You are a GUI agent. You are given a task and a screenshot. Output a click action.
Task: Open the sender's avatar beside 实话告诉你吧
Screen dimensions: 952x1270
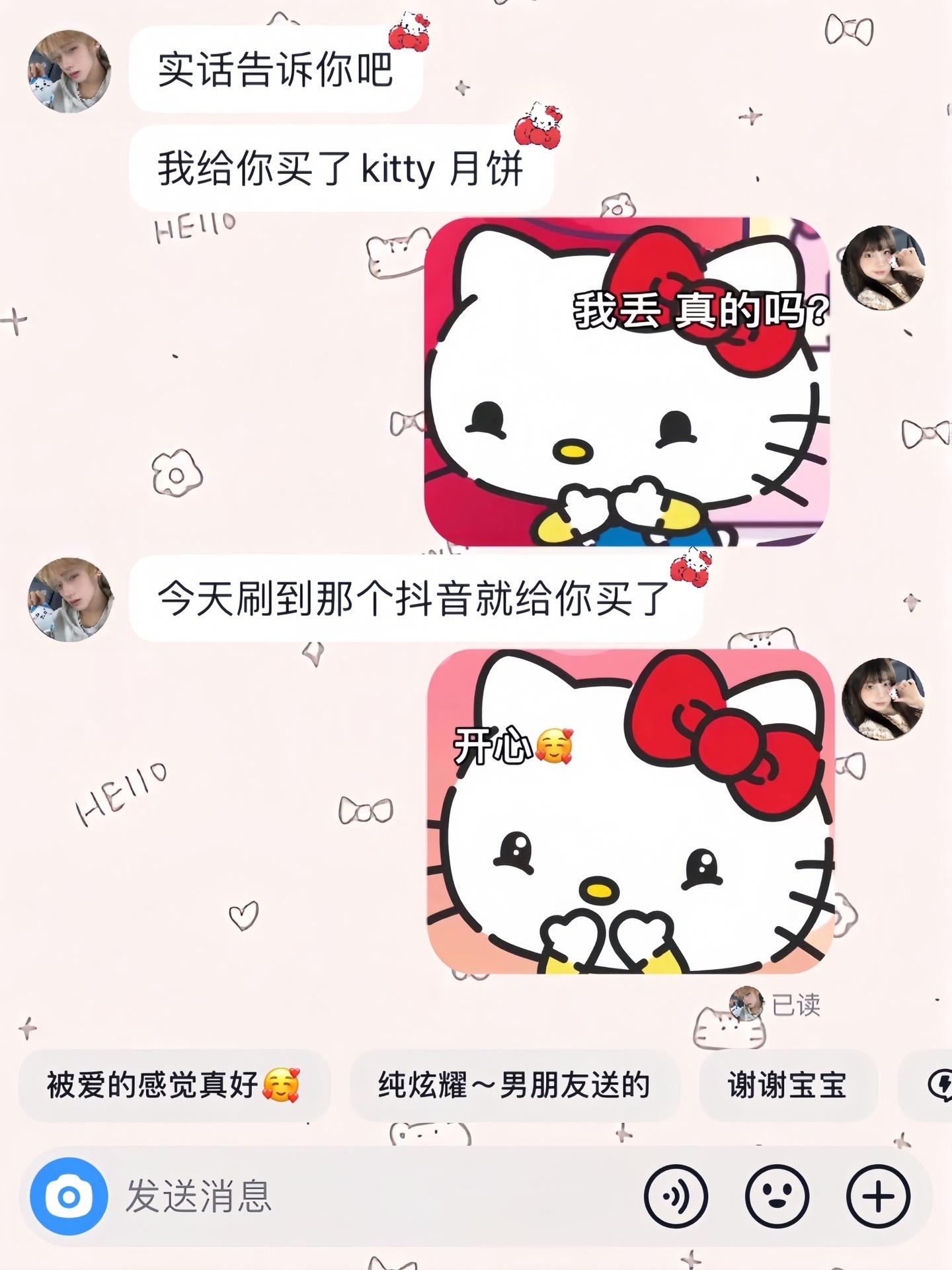[69, 70]
